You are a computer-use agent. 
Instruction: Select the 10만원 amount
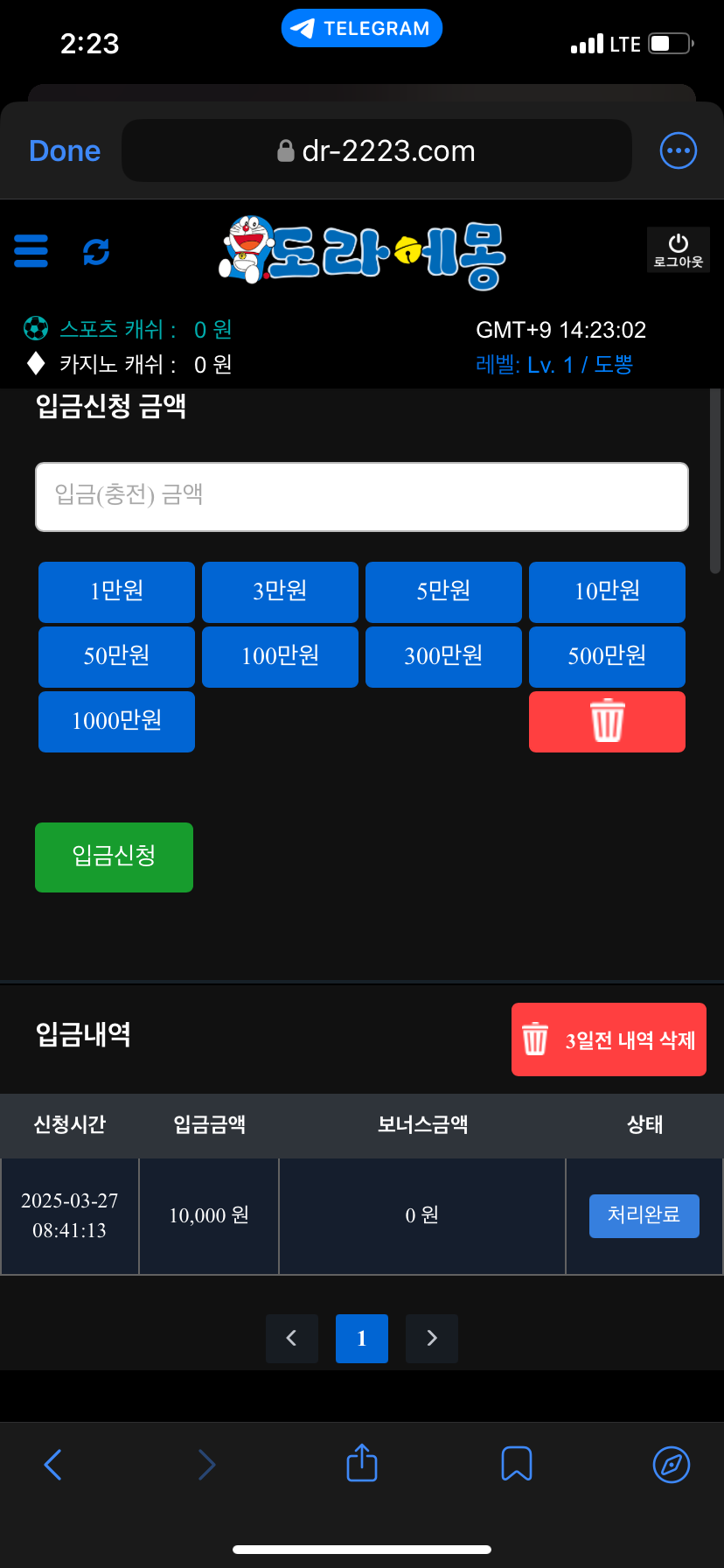point(607,591)
